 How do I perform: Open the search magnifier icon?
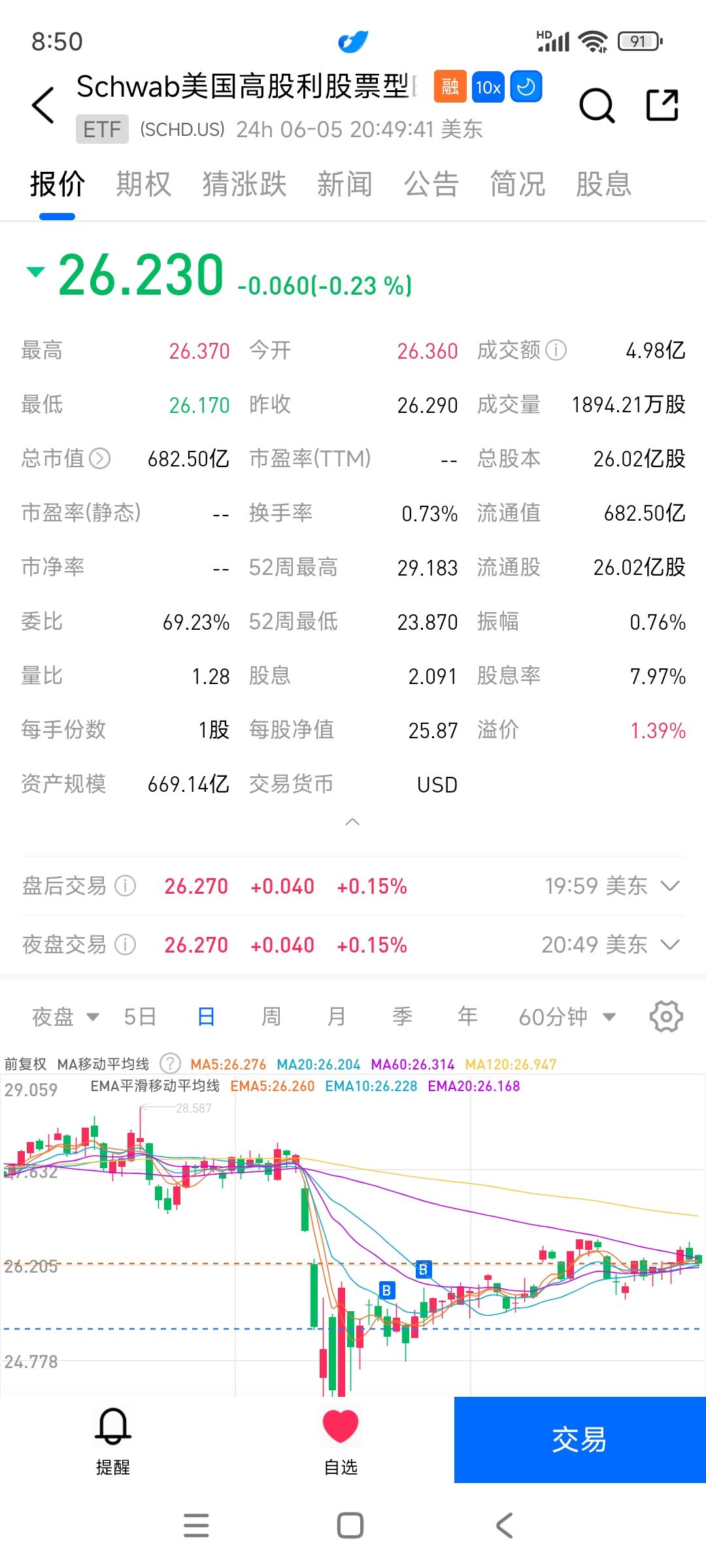click(597, 105)
